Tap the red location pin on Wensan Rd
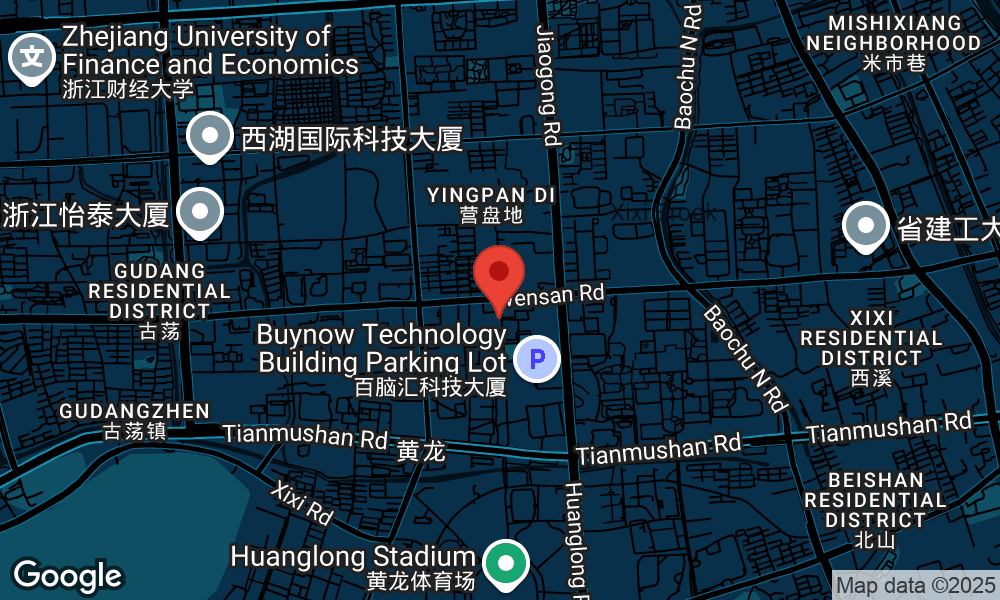1000x600 pixels. tap(499, 274)
